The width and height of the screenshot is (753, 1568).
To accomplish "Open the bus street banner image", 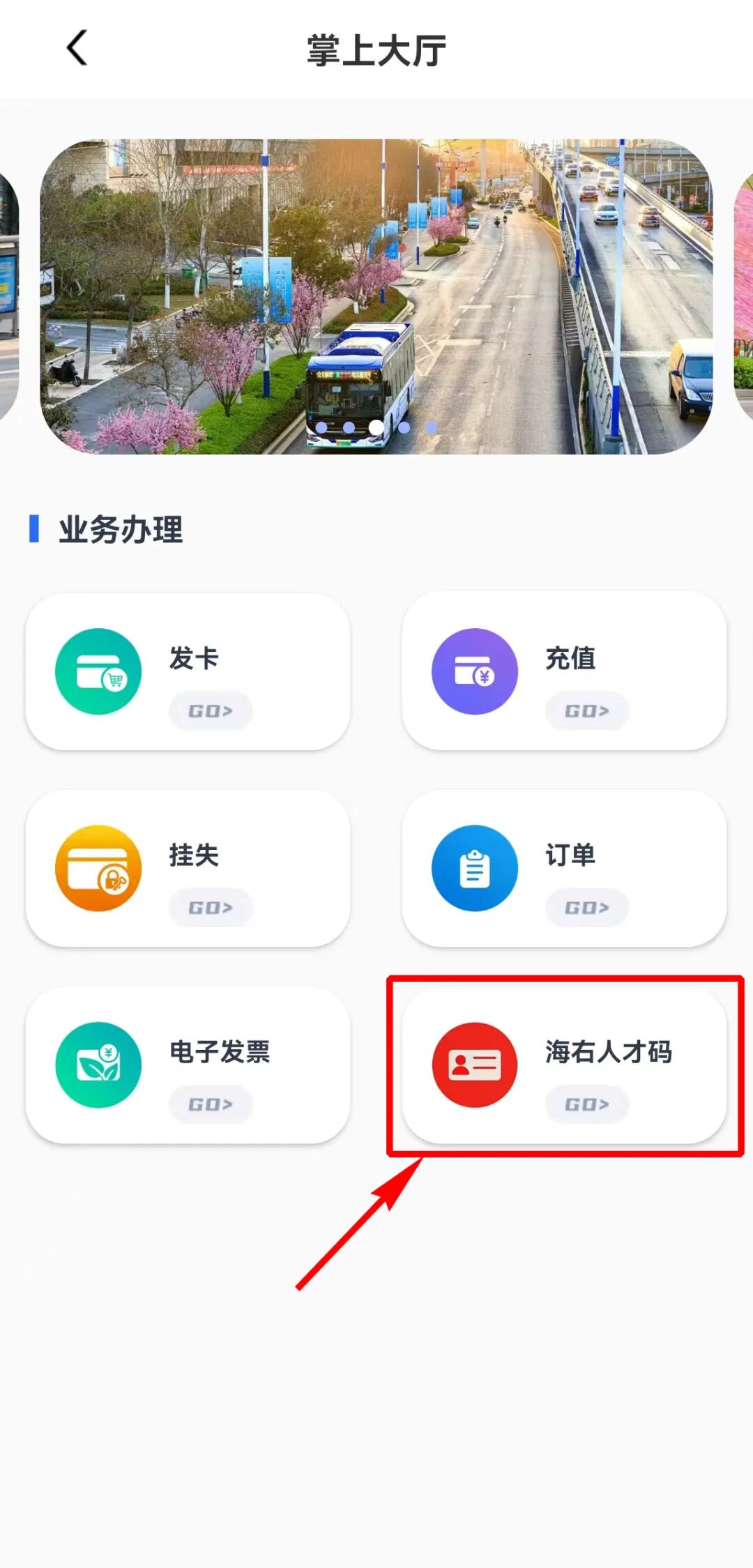I will 376,296.
